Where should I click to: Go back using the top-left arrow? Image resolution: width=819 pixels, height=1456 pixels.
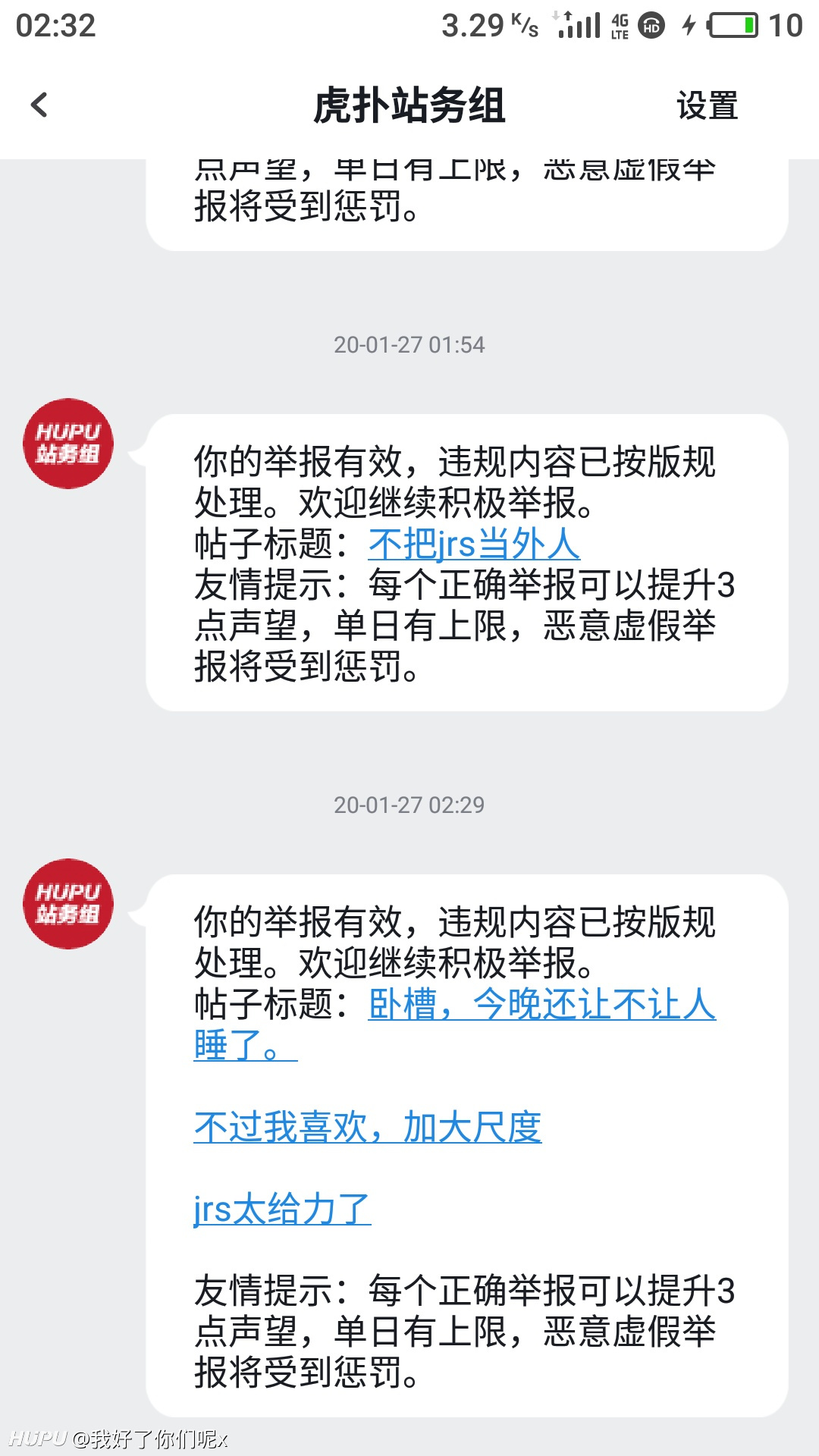39,105
